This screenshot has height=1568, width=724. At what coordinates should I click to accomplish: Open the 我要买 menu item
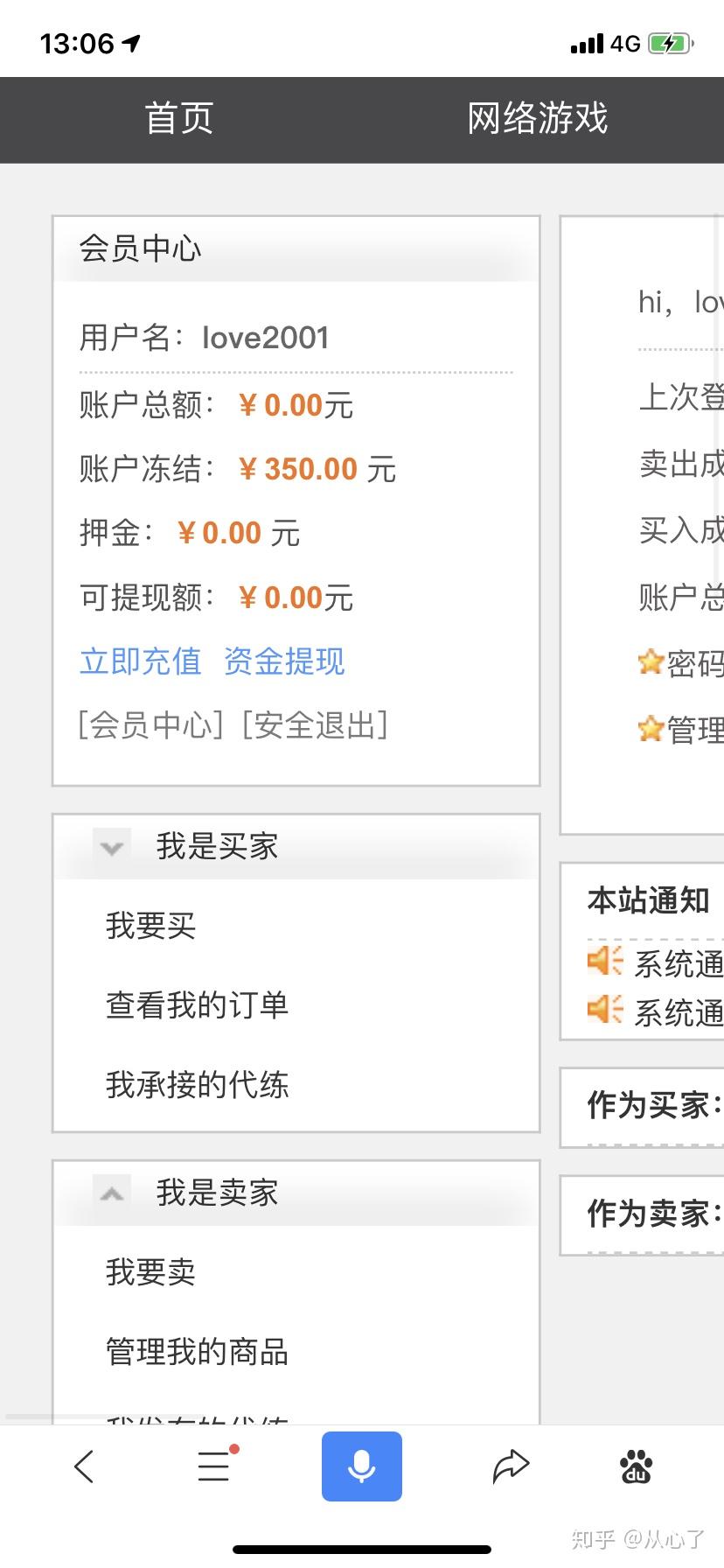[x=151, y=925]
